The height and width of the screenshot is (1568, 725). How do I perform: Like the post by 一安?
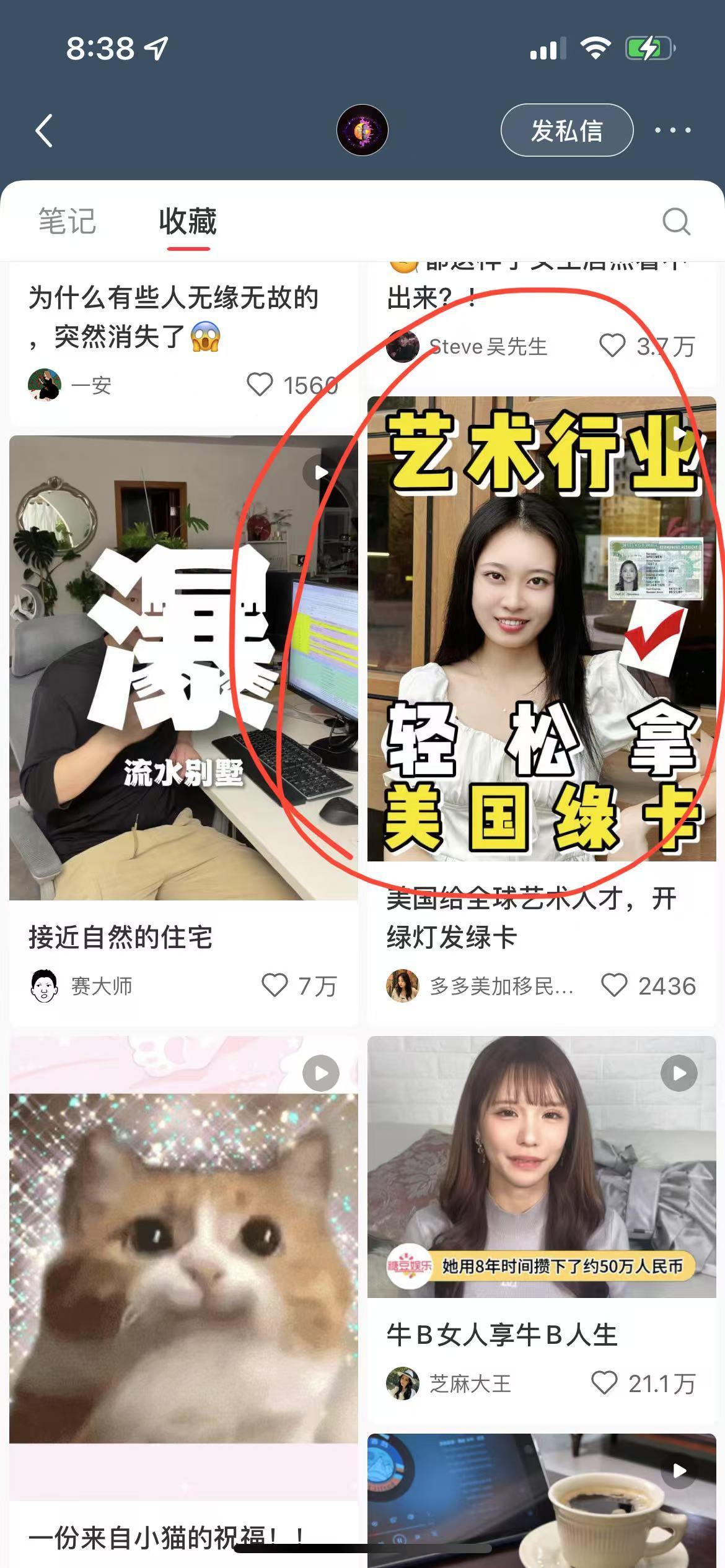[260, 385]
